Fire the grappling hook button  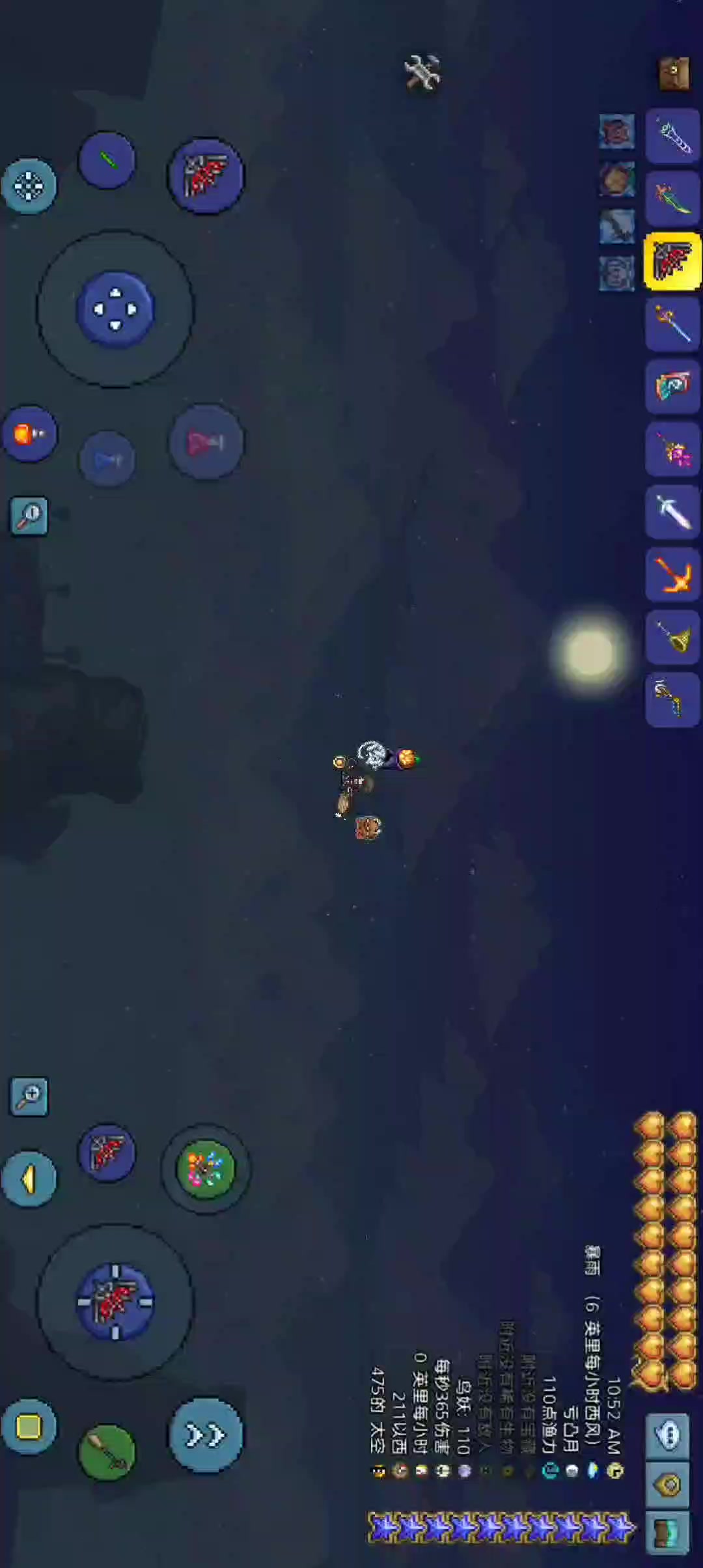[x=107, y=1451]
